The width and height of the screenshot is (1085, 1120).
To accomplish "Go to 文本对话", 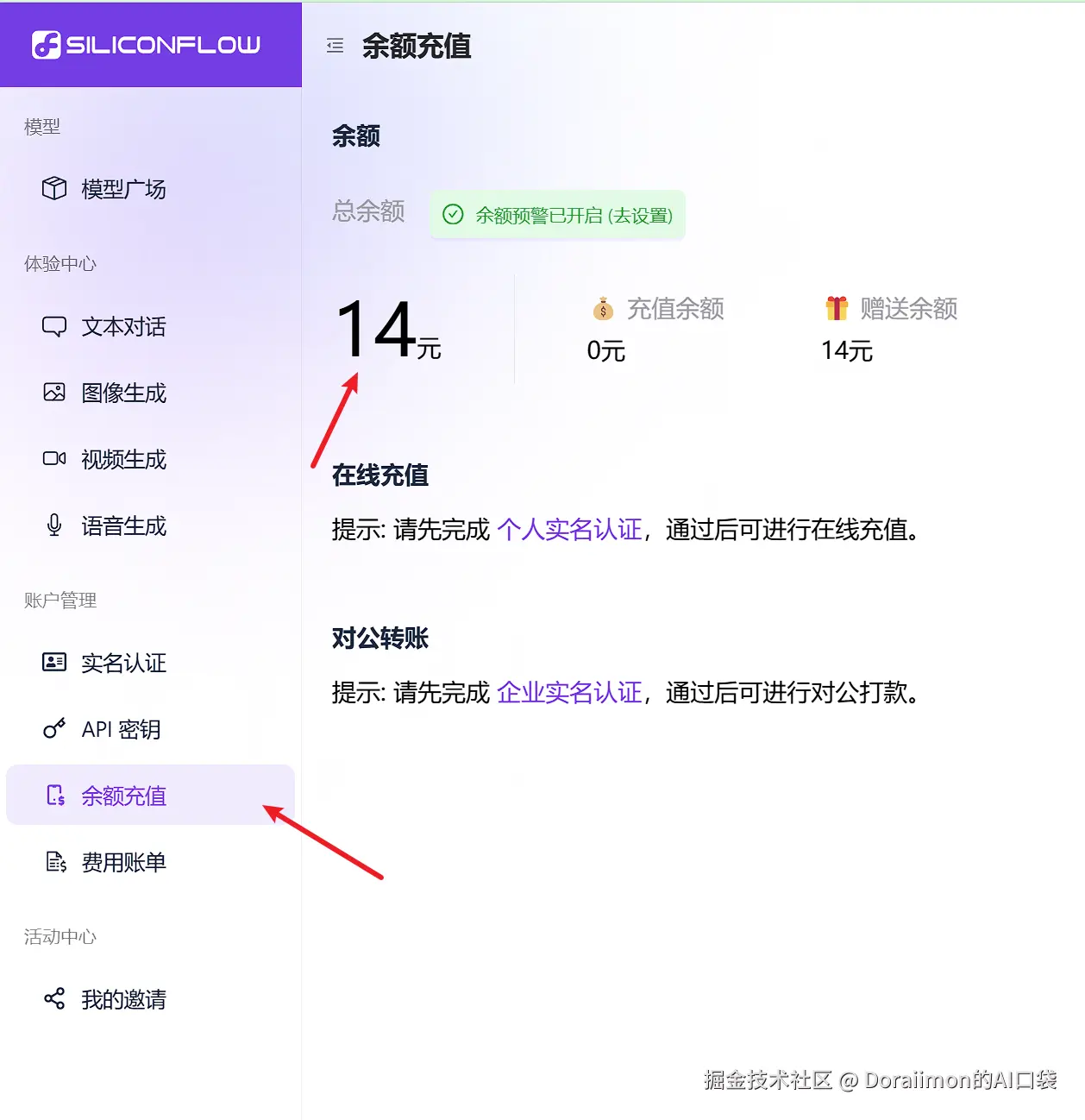I will coord(123,327).
